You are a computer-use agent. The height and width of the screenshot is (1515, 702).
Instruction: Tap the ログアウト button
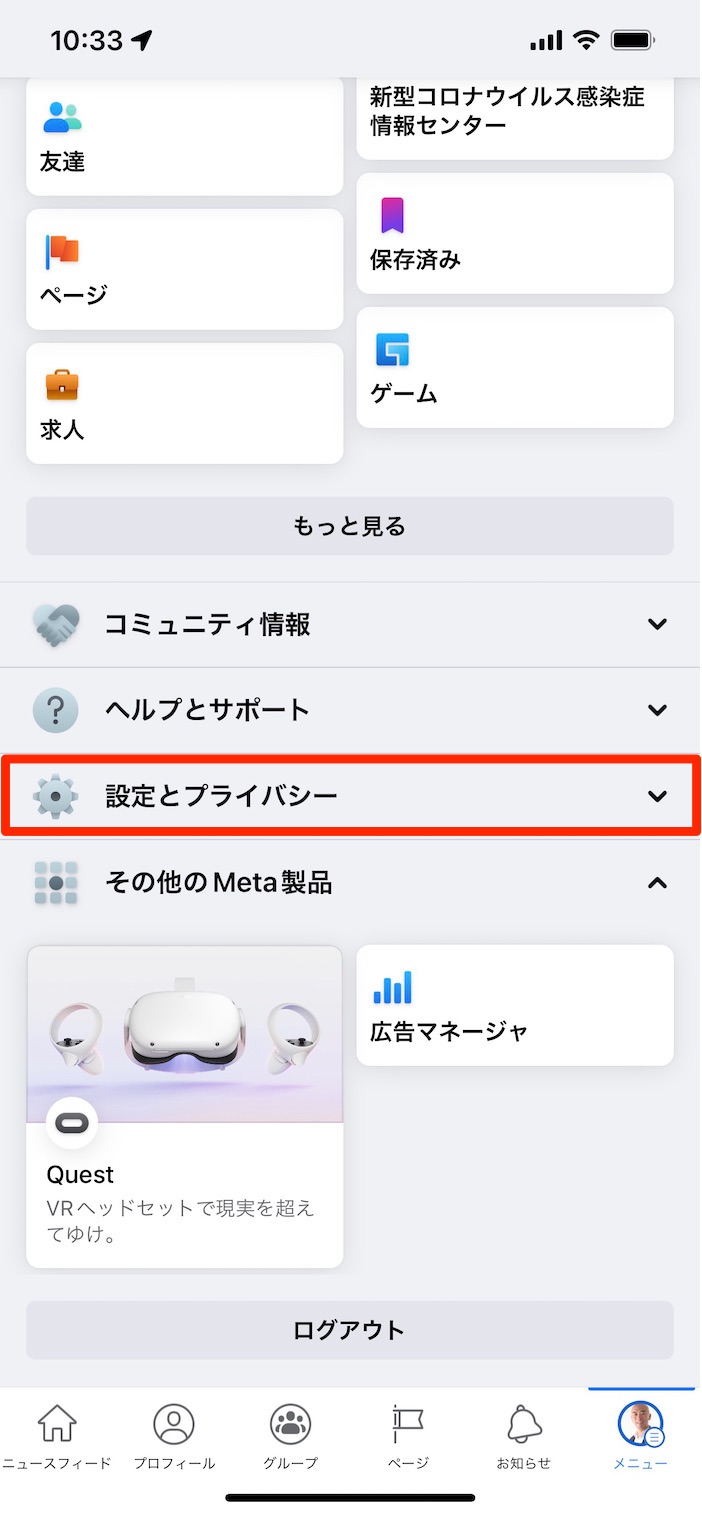tap(350, 1330)
